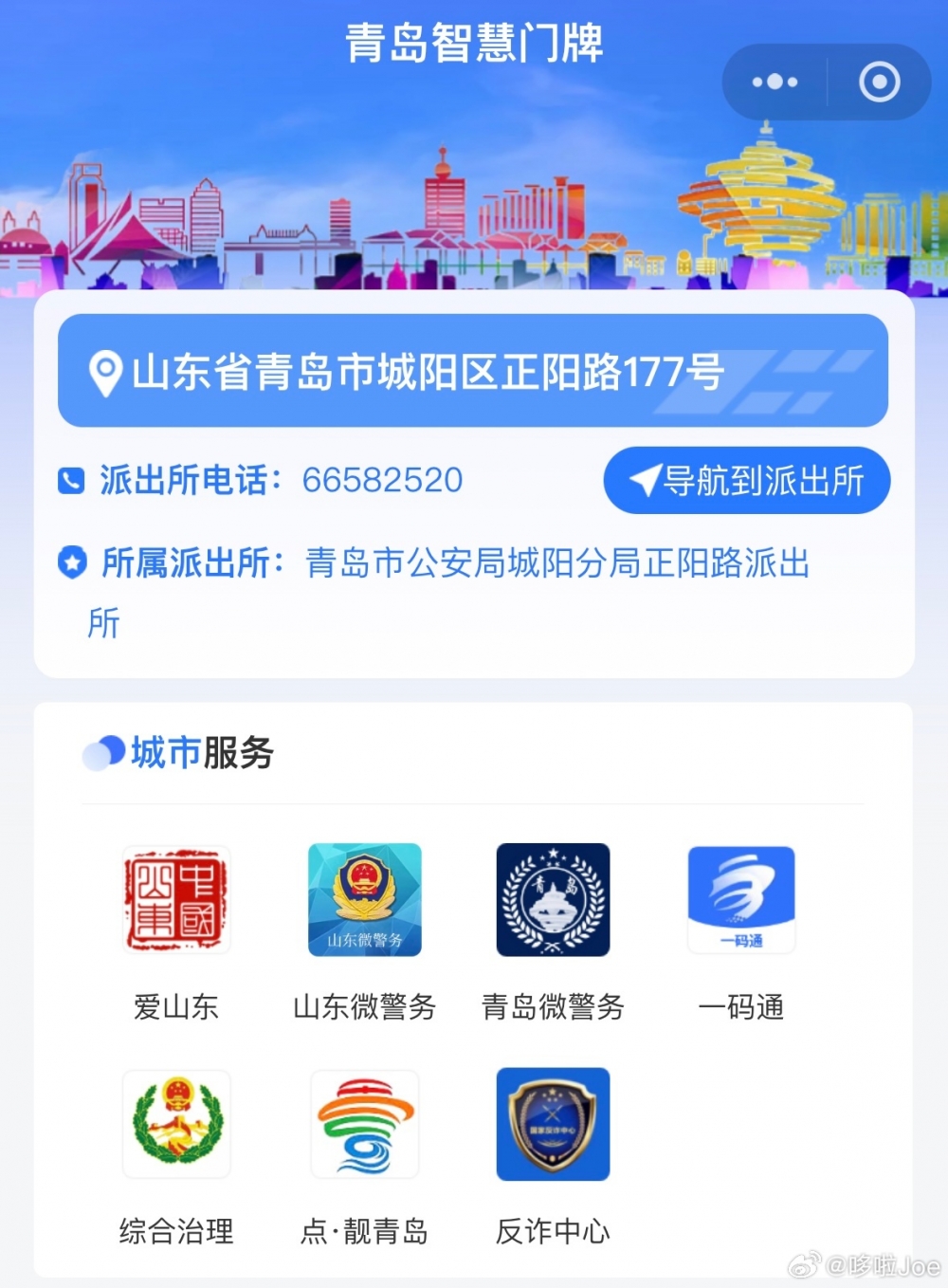
Task: Open the mini program more options menu
Action: coord(775,83)
